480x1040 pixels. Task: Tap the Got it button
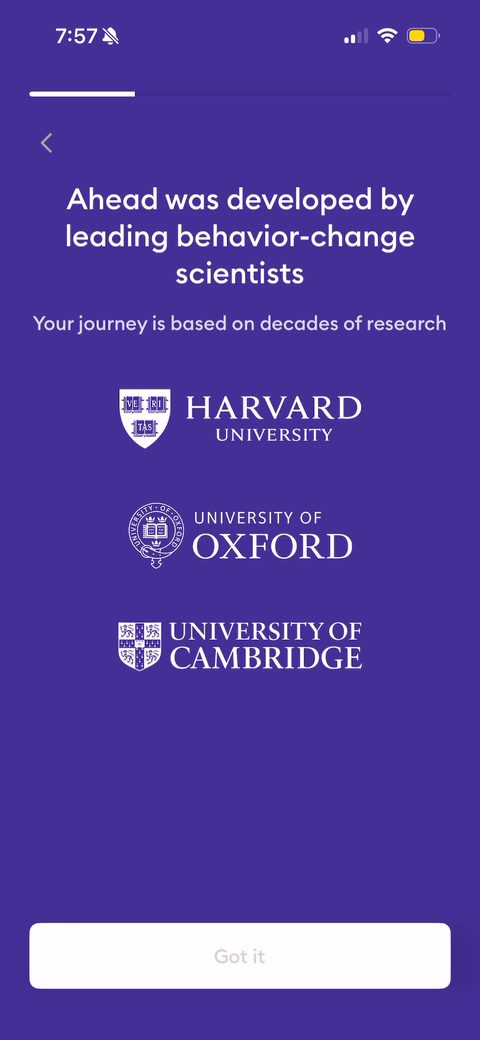pos(240,956)
